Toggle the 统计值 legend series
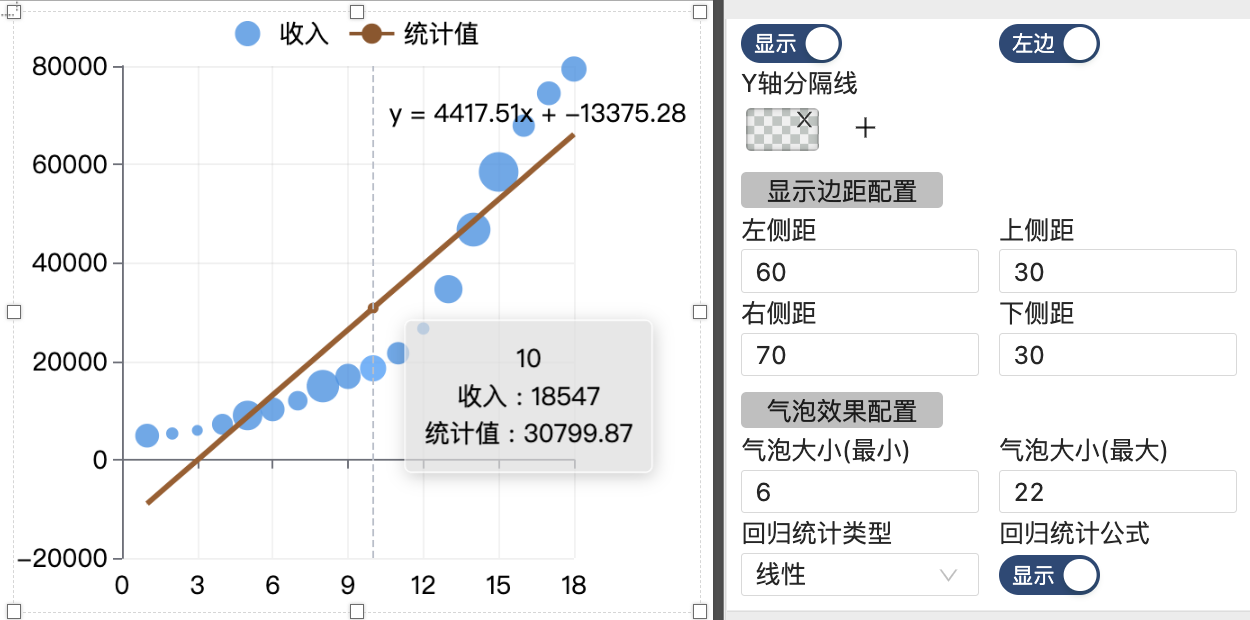Image resolution: width=1250 pixels, height=620 pixels. (x=414, y=34)
